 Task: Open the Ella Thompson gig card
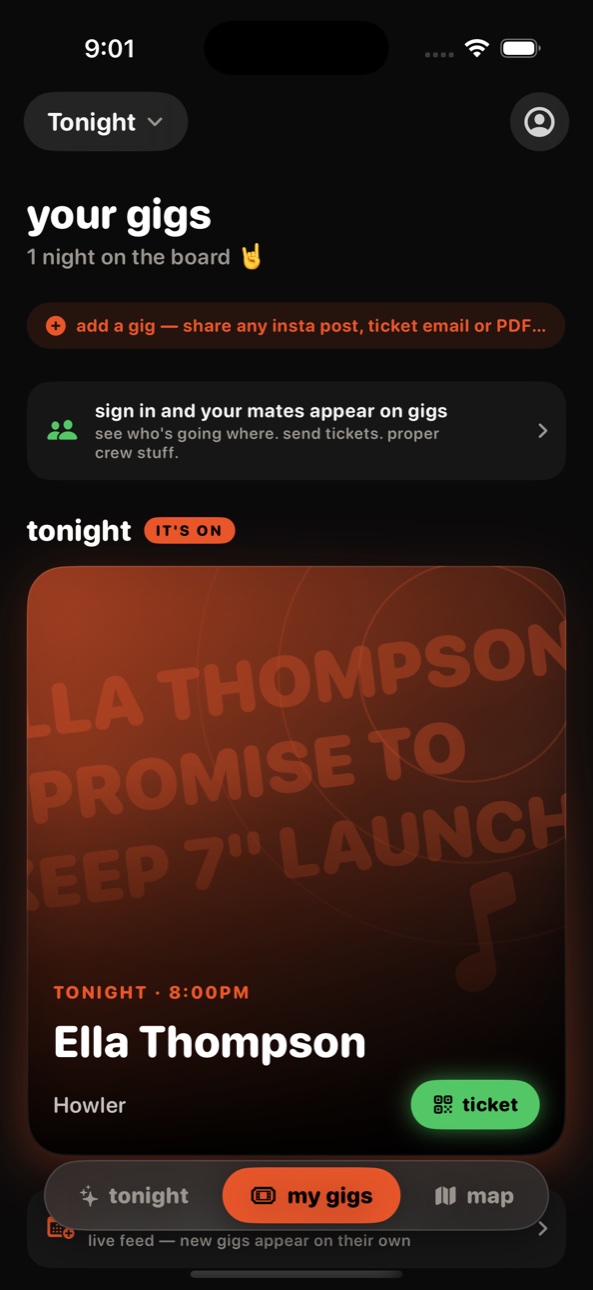click(x=296, y=860)
